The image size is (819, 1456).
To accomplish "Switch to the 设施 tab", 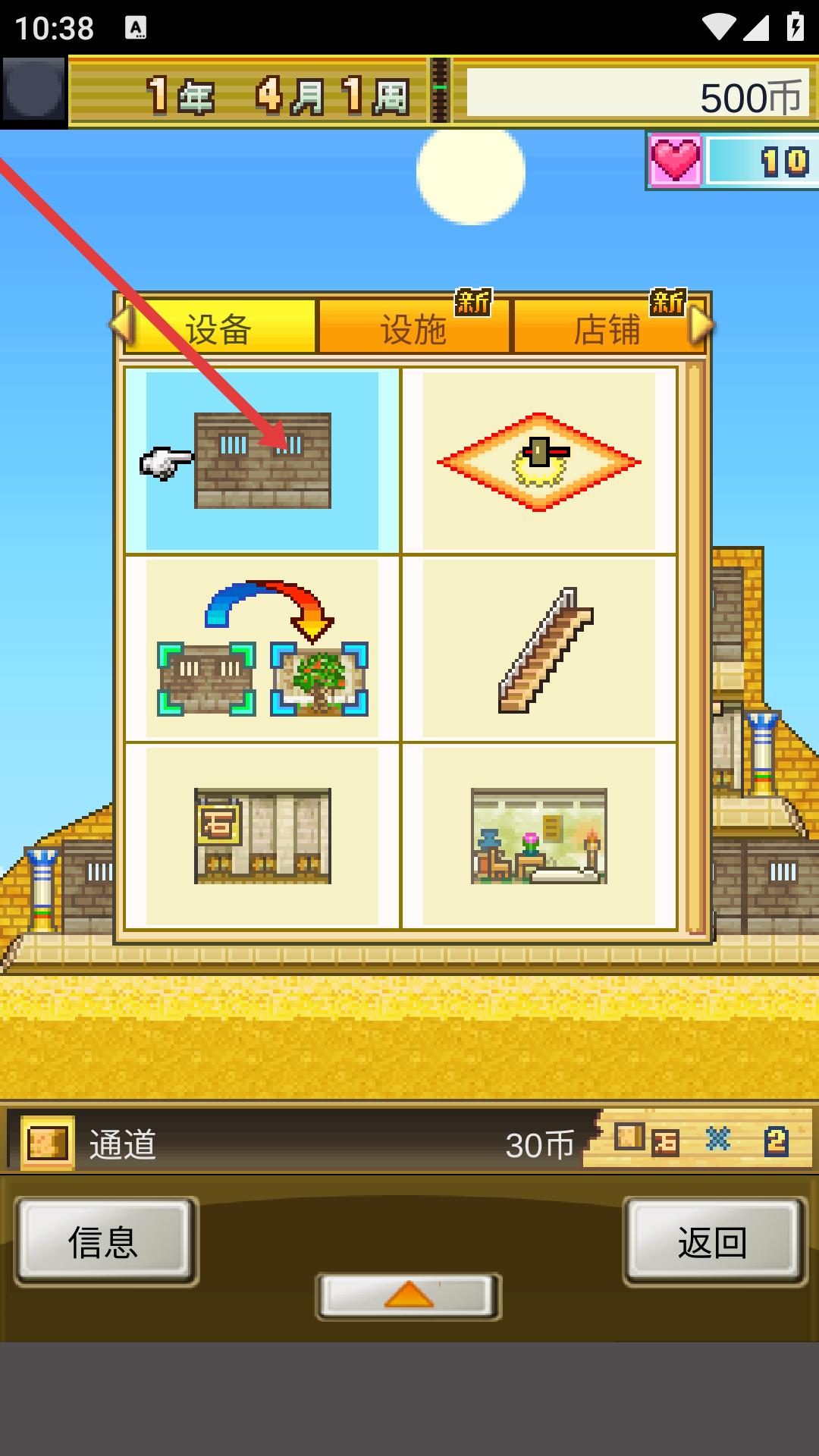I will (x=413, y=328).
